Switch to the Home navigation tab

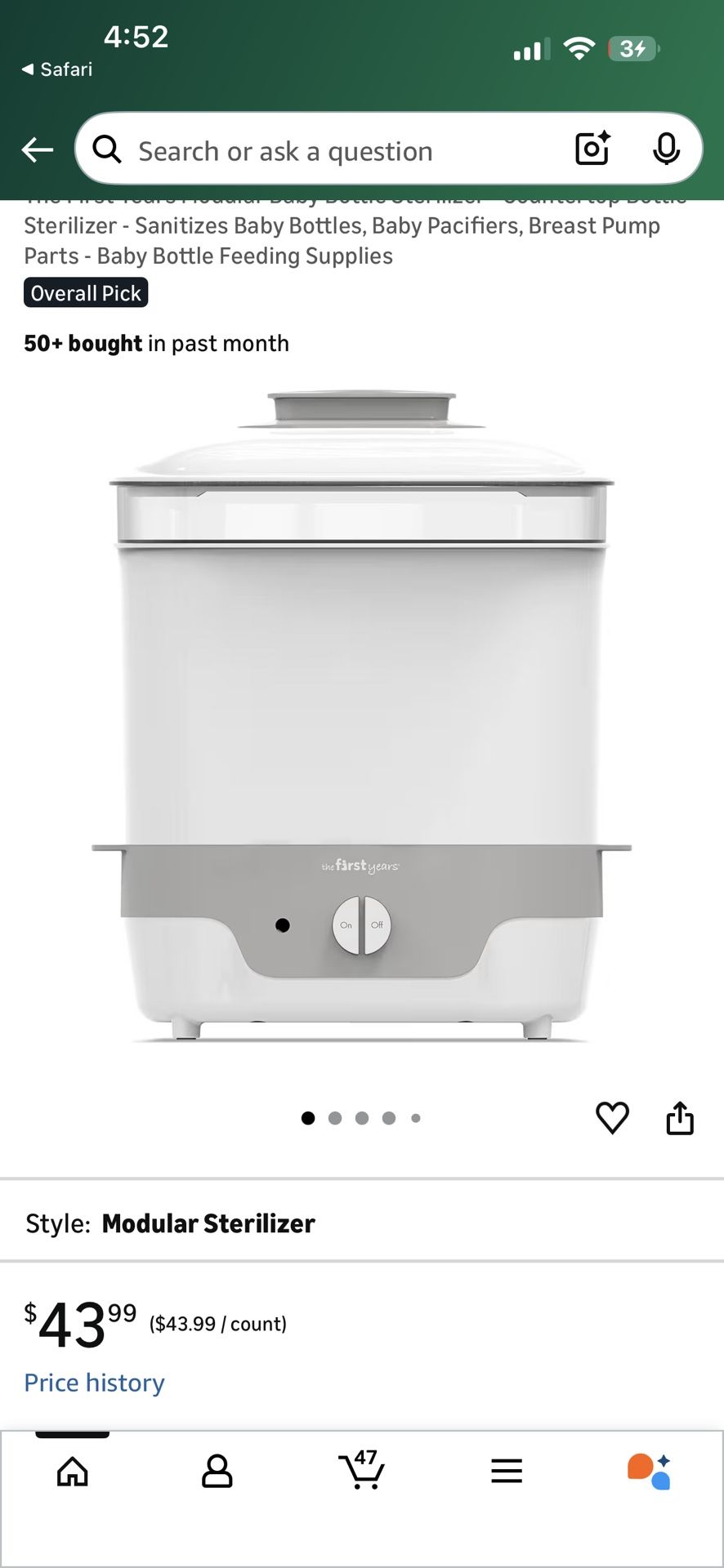(72, 1472)
